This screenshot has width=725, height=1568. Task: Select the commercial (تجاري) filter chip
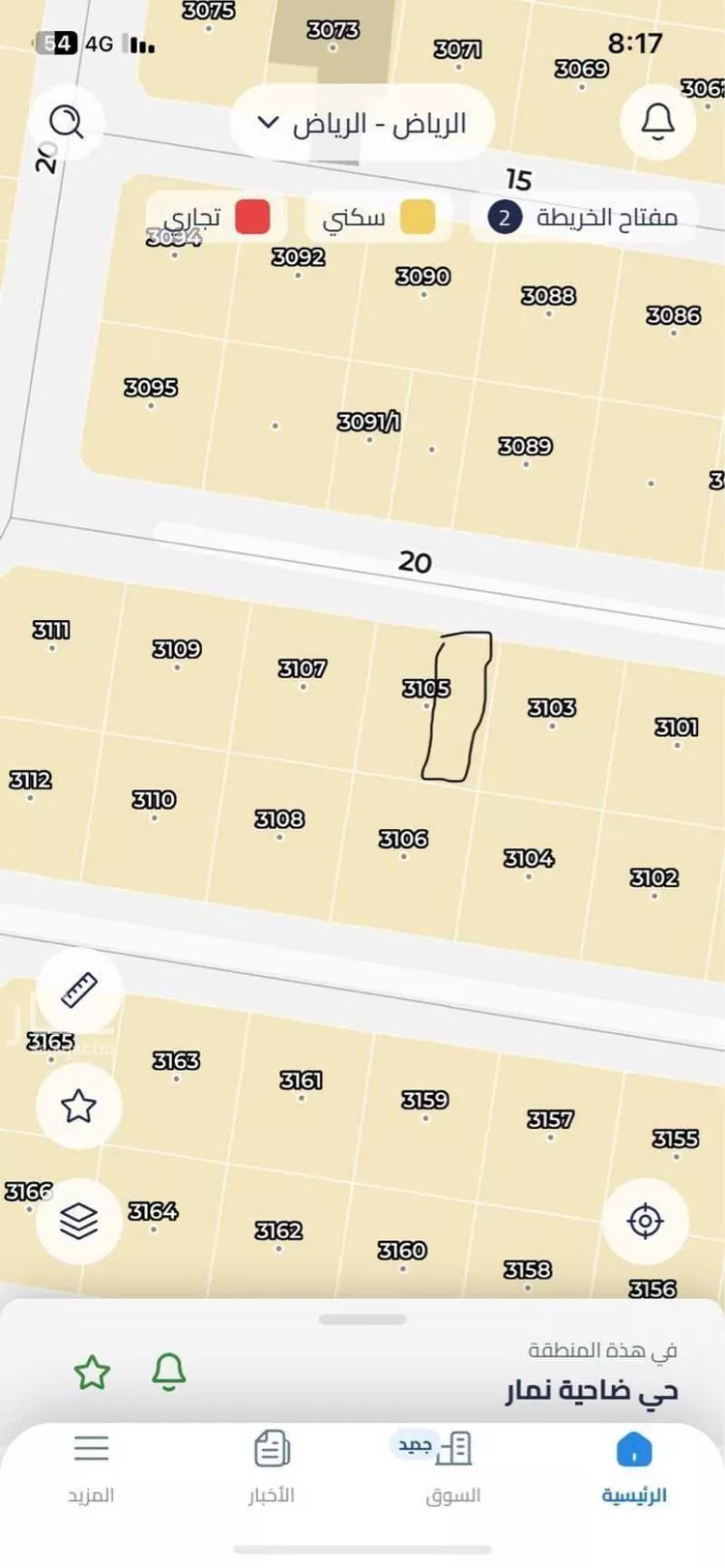click(x=217, y=218)
